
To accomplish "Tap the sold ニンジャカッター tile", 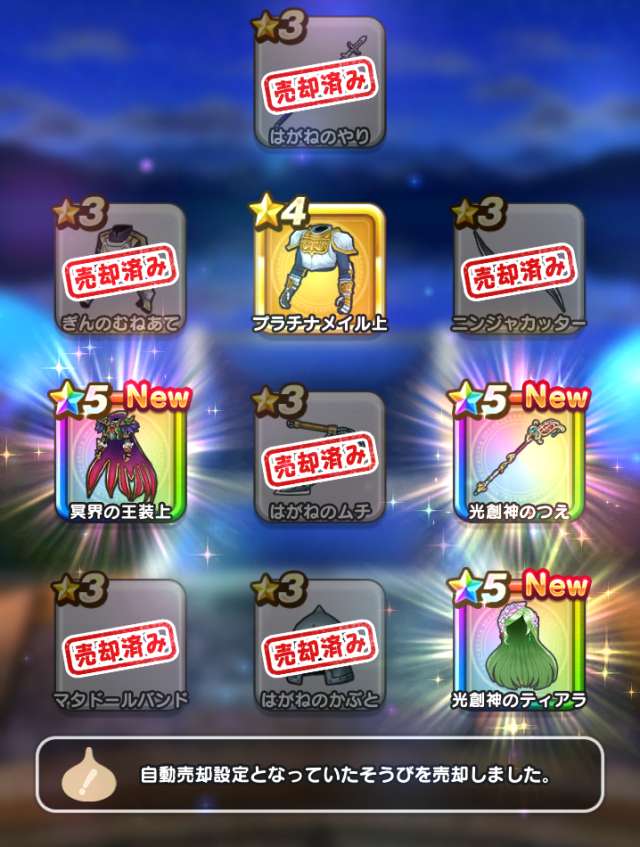I will click(x=520, y=270).
